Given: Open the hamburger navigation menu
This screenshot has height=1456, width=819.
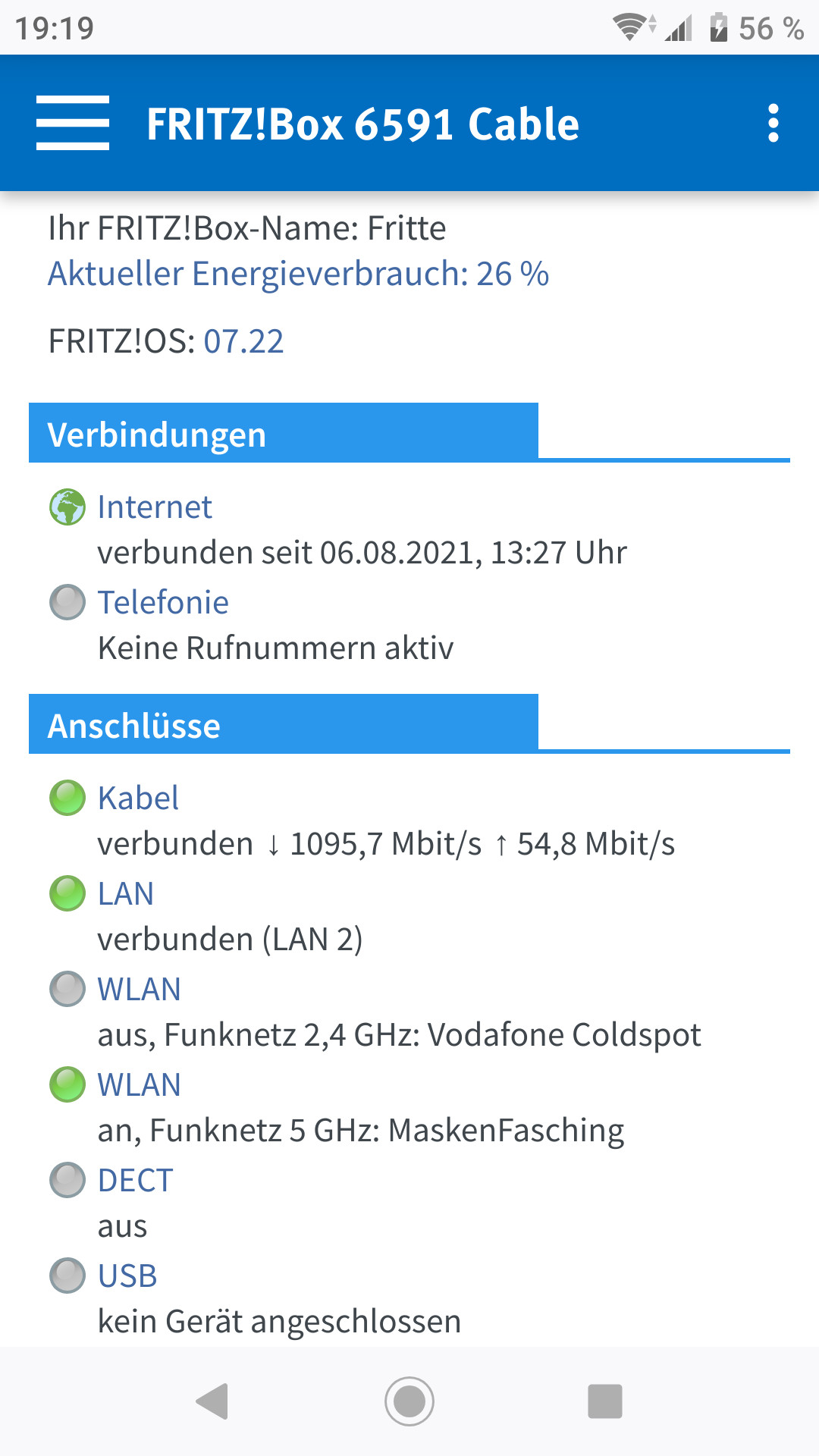Looking at the screenshot, I should click(x=73, y=123).
